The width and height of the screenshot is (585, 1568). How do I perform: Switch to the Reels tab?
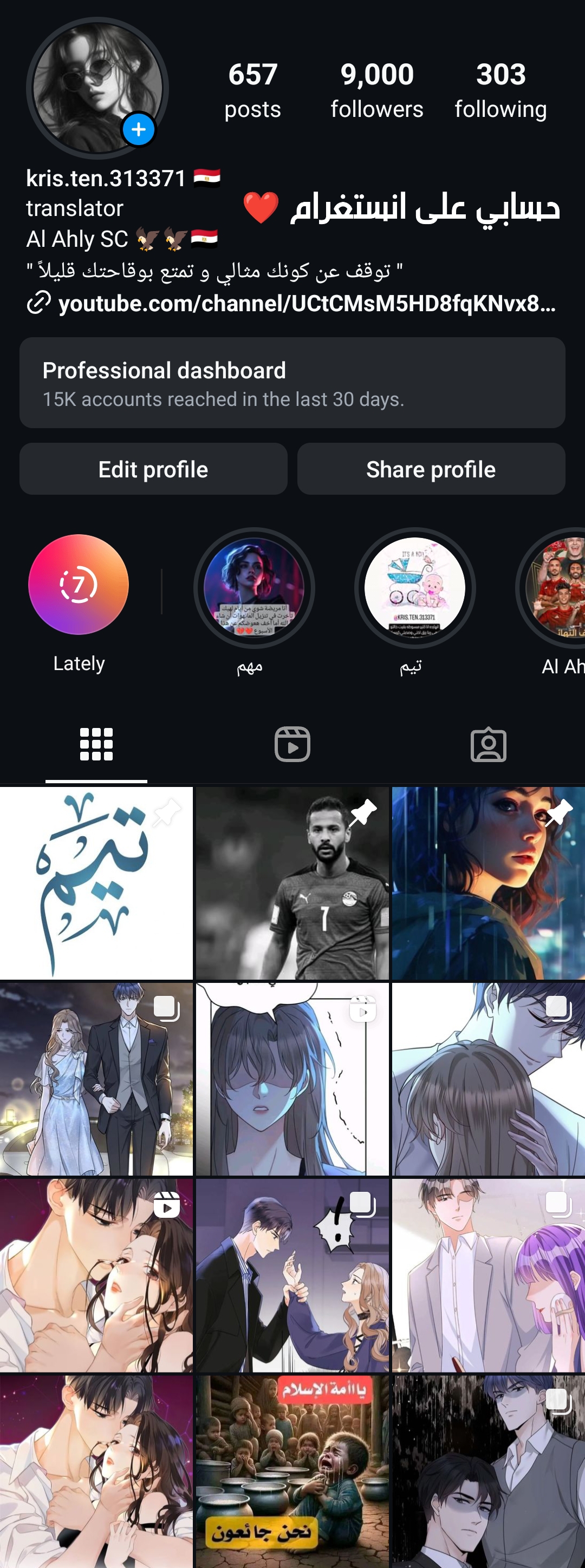tap(292, 744)
